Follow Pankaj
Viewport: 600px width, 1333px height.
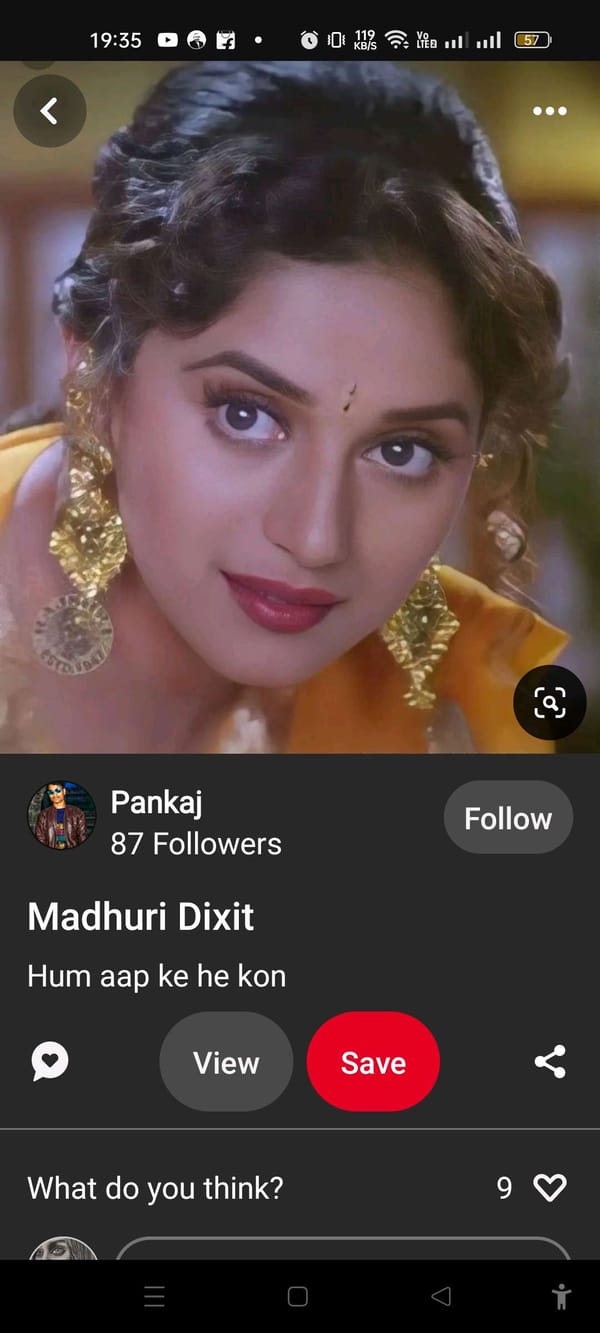point(508,818)
